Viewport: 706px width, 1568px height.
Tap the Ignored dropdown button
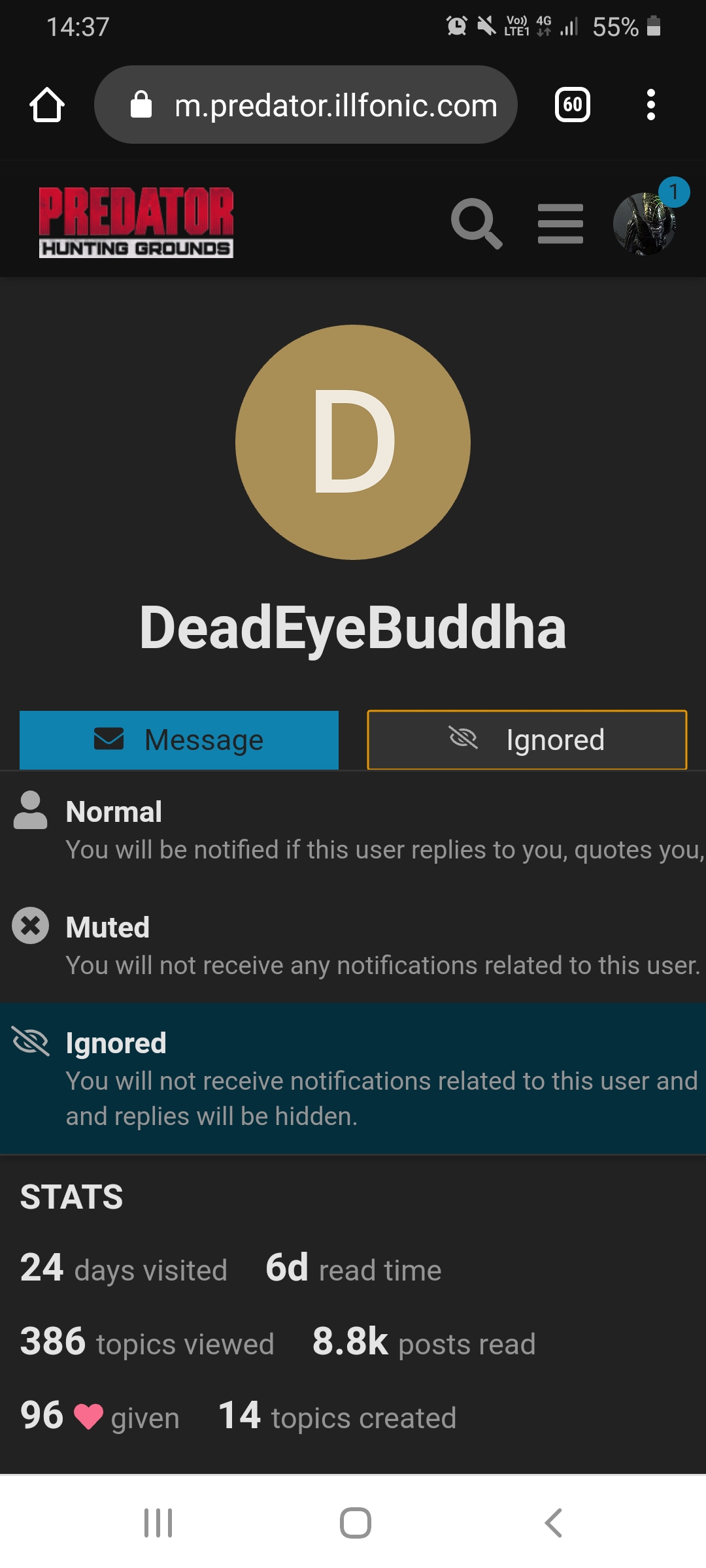coord(527,740)
